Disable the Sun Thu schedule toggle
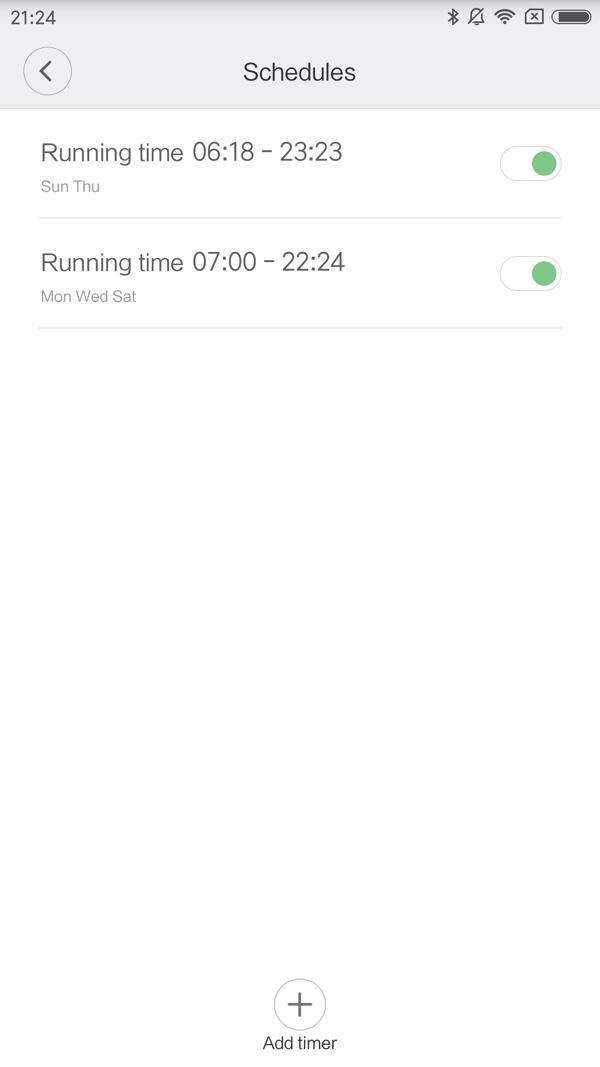This screenshot has width=600, height=1067. coord(530,163)
